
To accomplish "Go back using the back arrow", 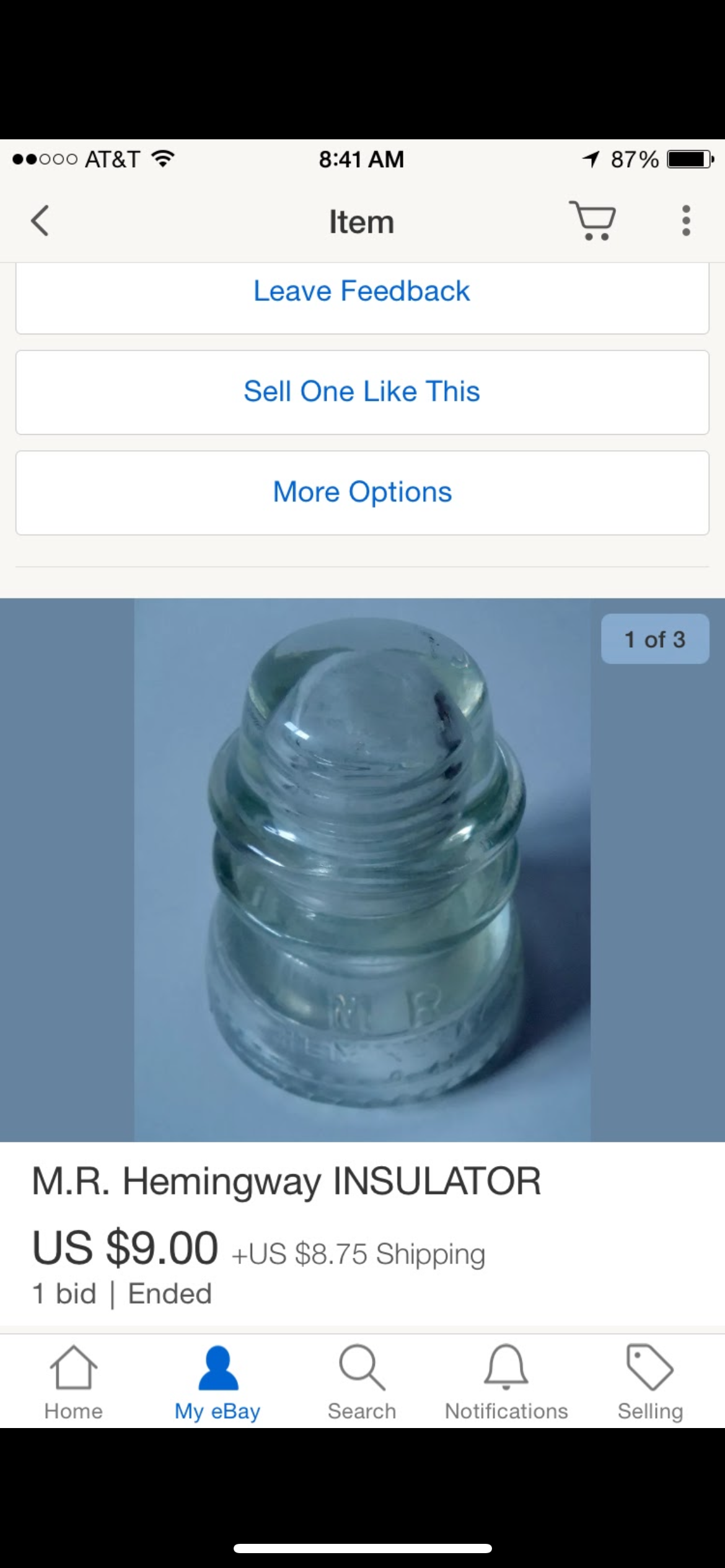I will tap(40, 221).
